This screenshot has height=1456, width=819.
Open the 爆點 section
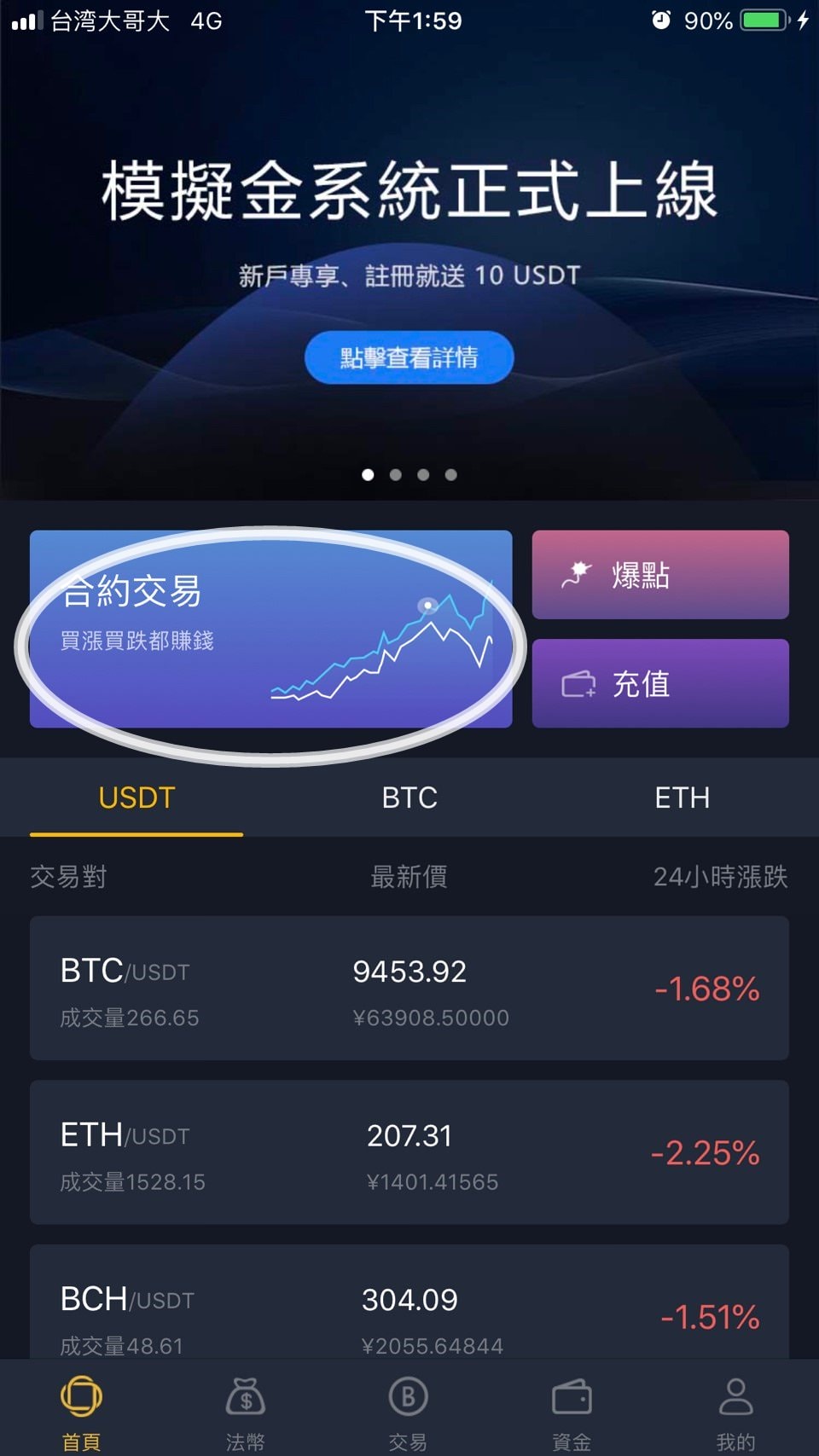point(659,575)
